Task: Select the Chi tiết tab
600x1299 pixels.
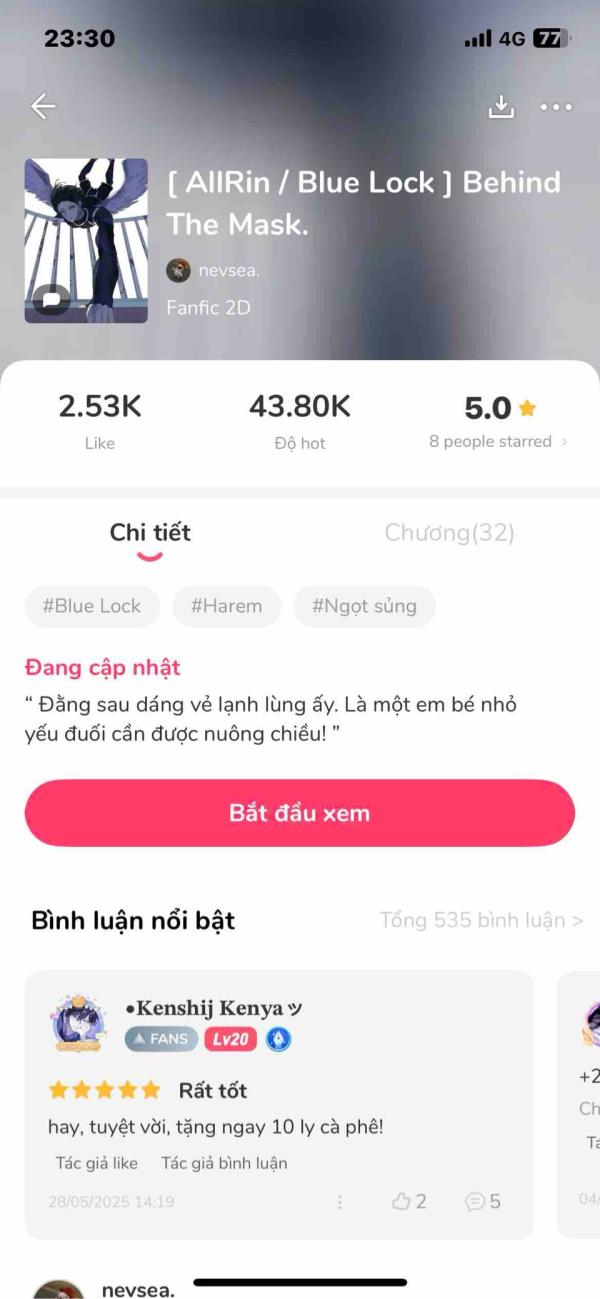Action: coord(150,533)
